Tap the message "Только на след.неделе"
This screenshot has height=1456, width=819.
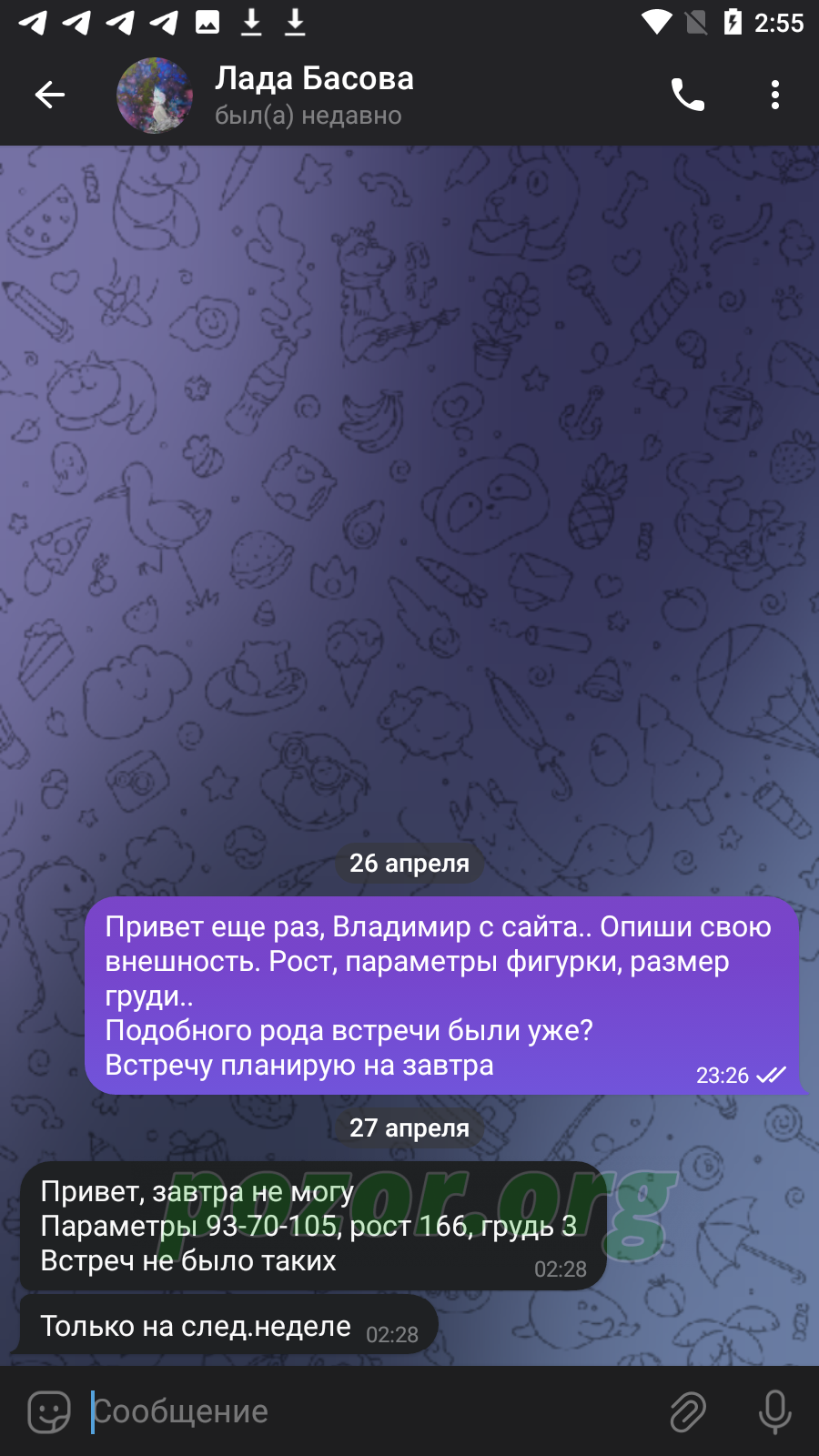pyautogui.click(x=228, y=1326)
